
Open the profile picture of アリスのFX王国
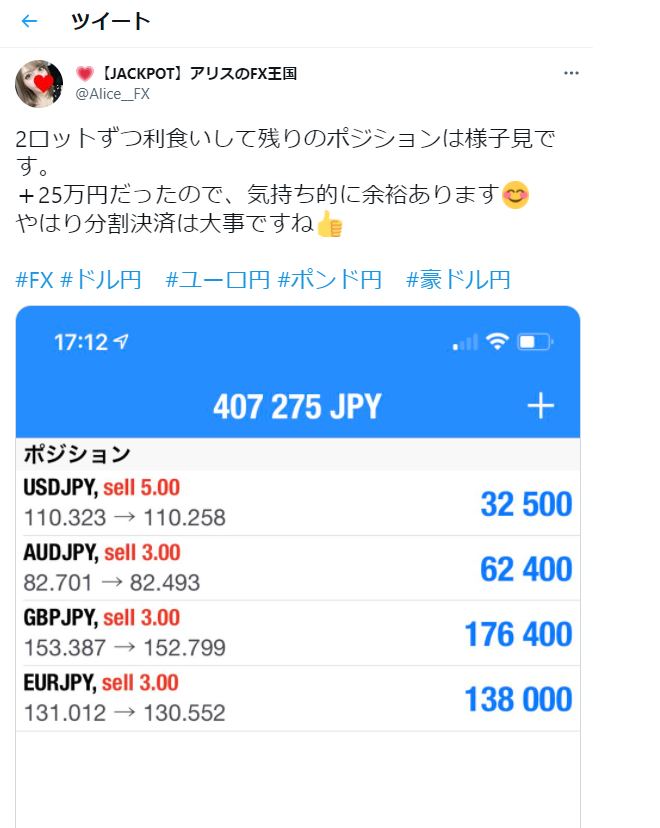40,83
